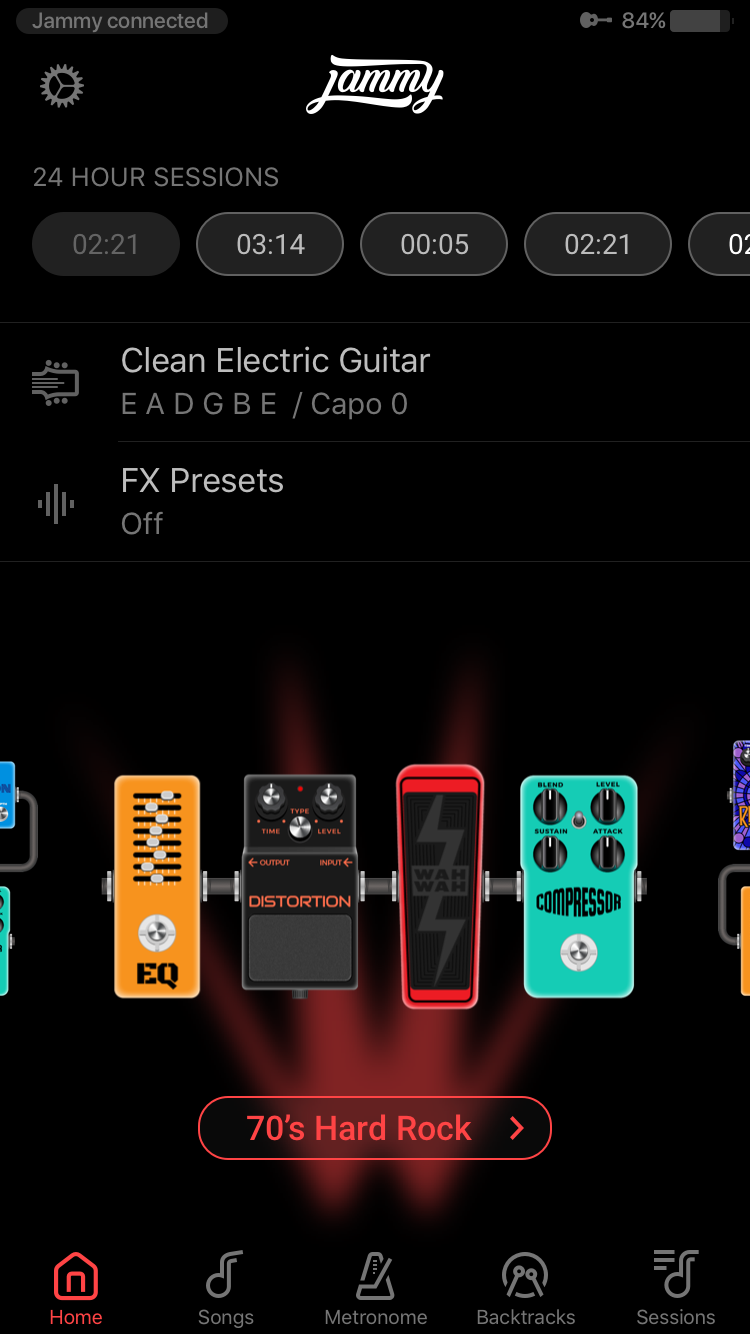Tap the Distortion pedal

[300, 883]
